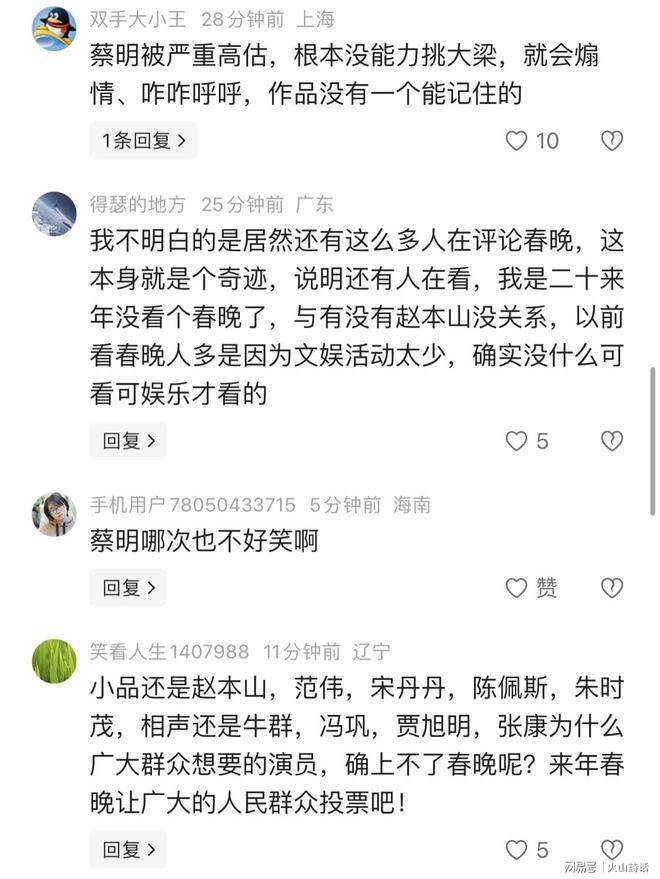Image resolution: width=660 pixels, height=879 pixels.
Task: Tap broken heart on 得瑟的地方's comment
Action: [x=612, y=441]
